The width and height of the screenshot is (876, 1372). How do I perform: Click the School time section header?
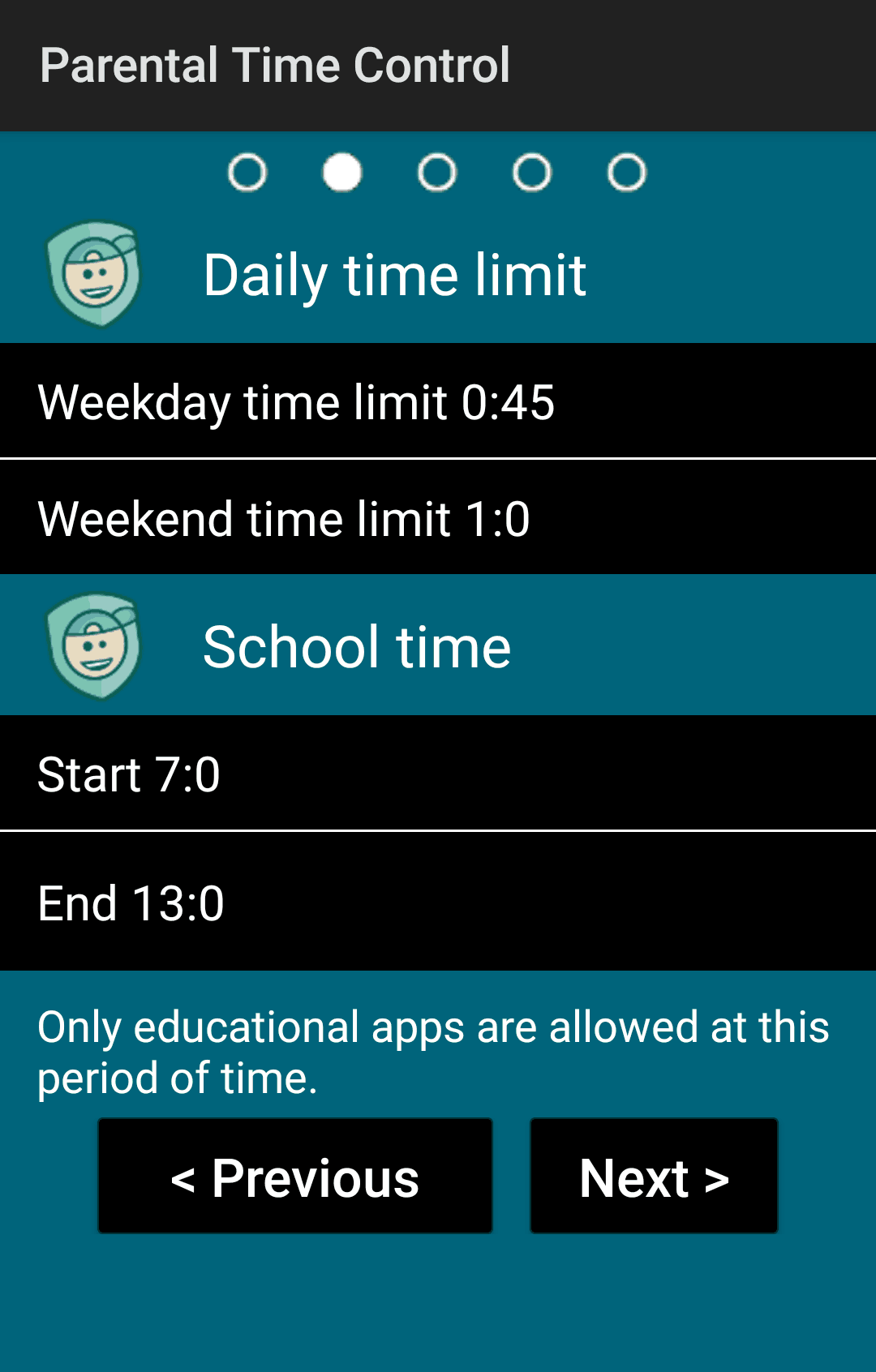point(357,645)
